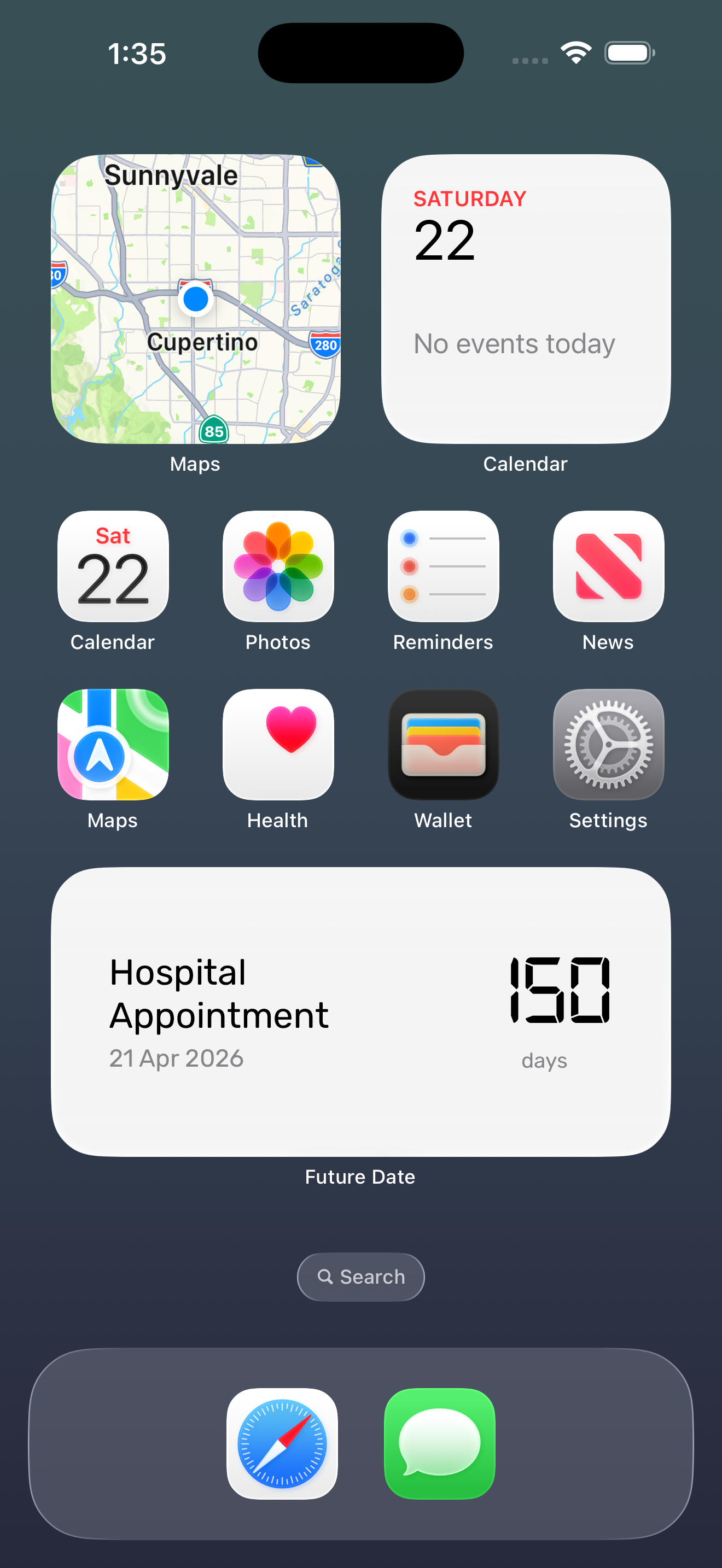Screen dimensions: 722x1568
Task: Open the News app
Action: 608,566
